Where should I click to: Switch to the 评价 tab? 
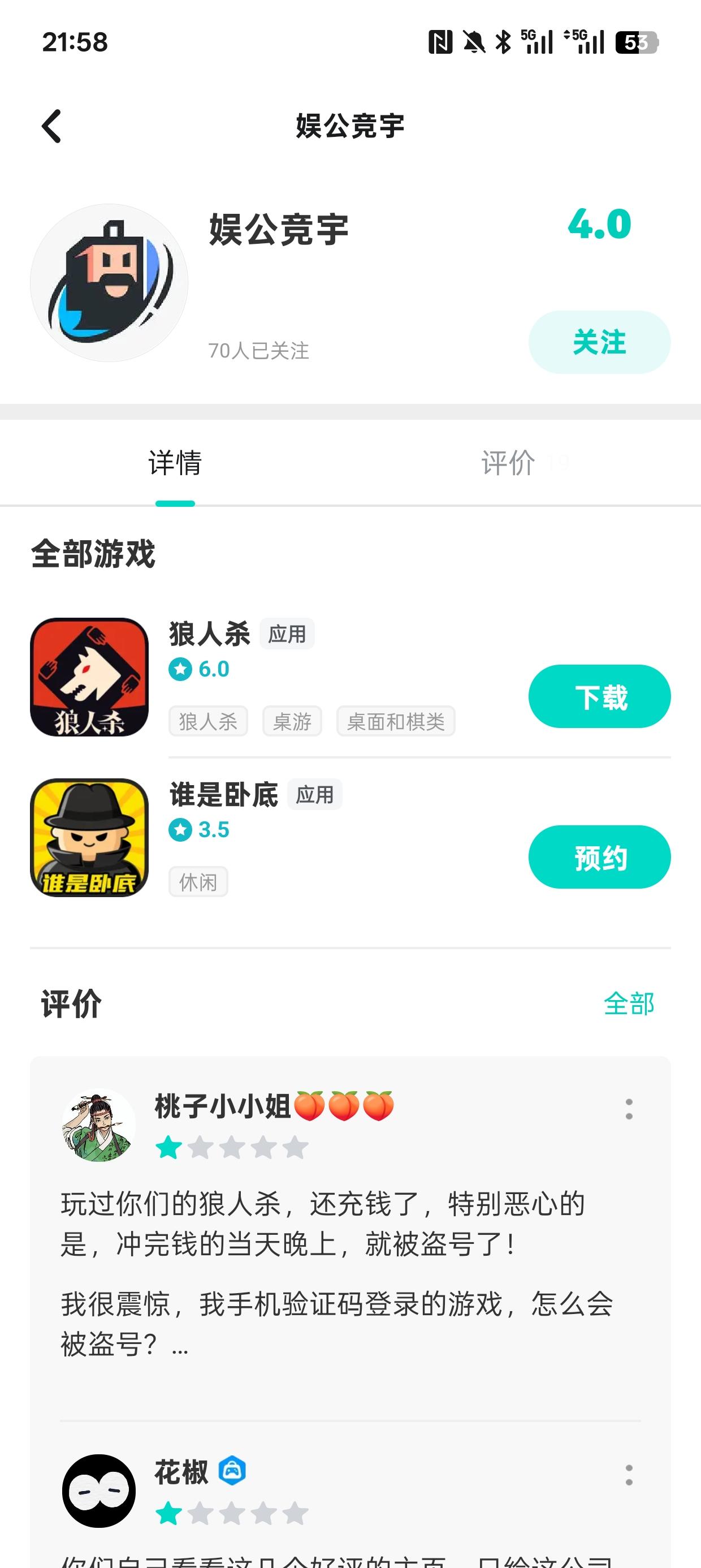point(509,463)
